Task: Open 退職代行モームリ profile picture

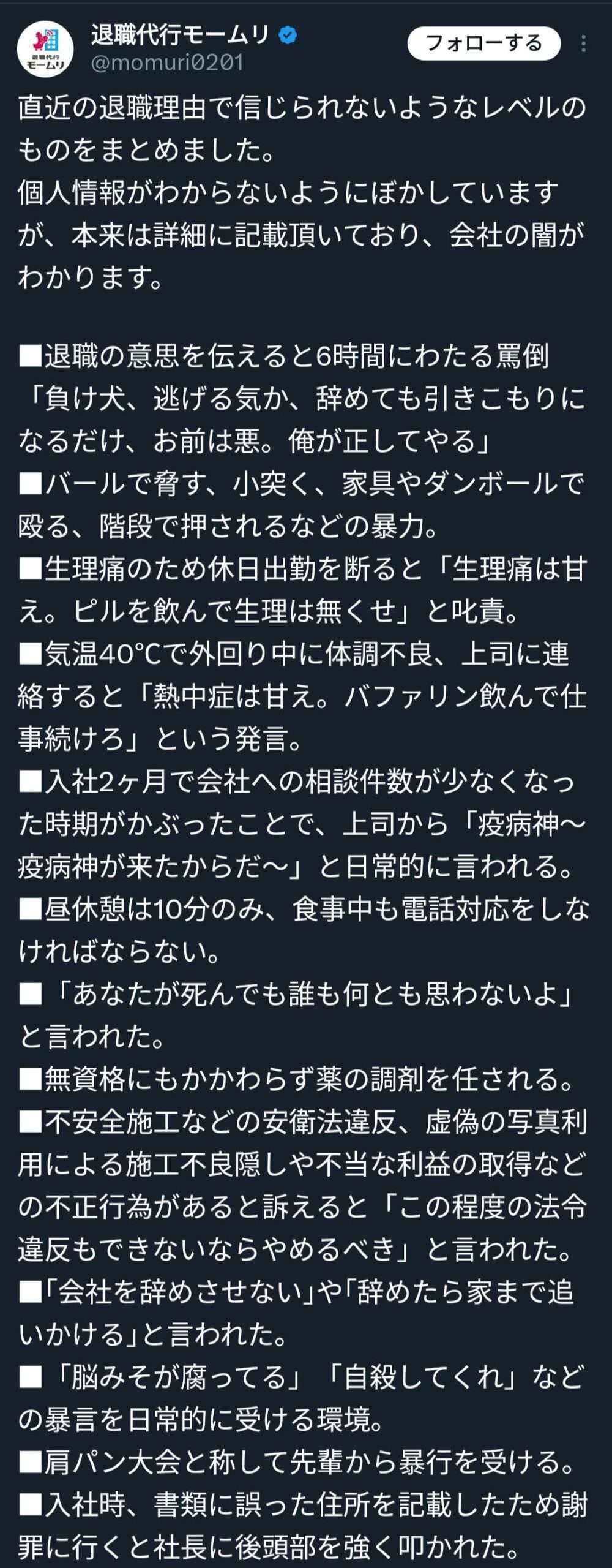Action: pyautogui.click(x=45, y=48)
